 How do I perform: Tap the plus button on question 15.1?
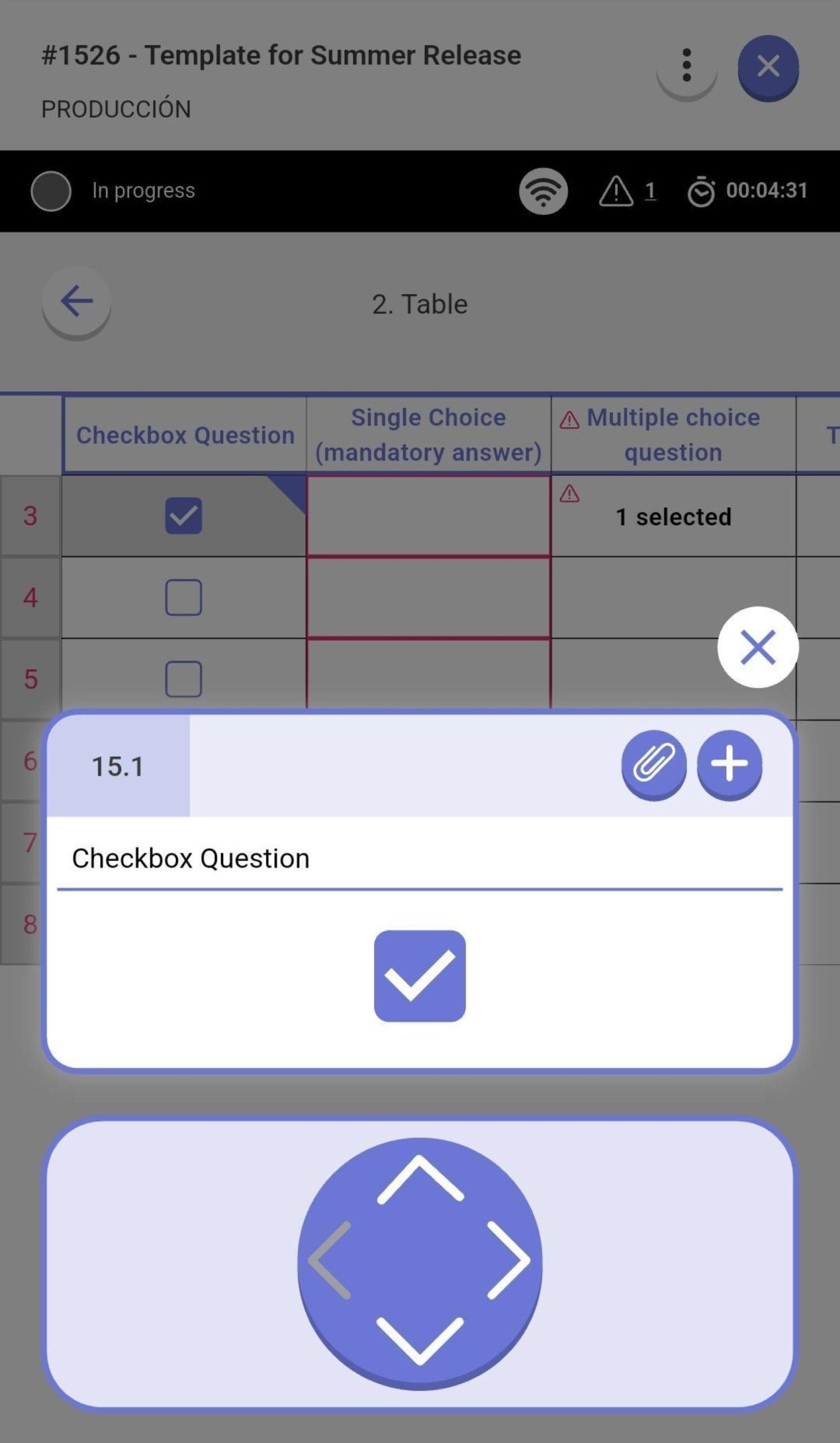[728, 763]
